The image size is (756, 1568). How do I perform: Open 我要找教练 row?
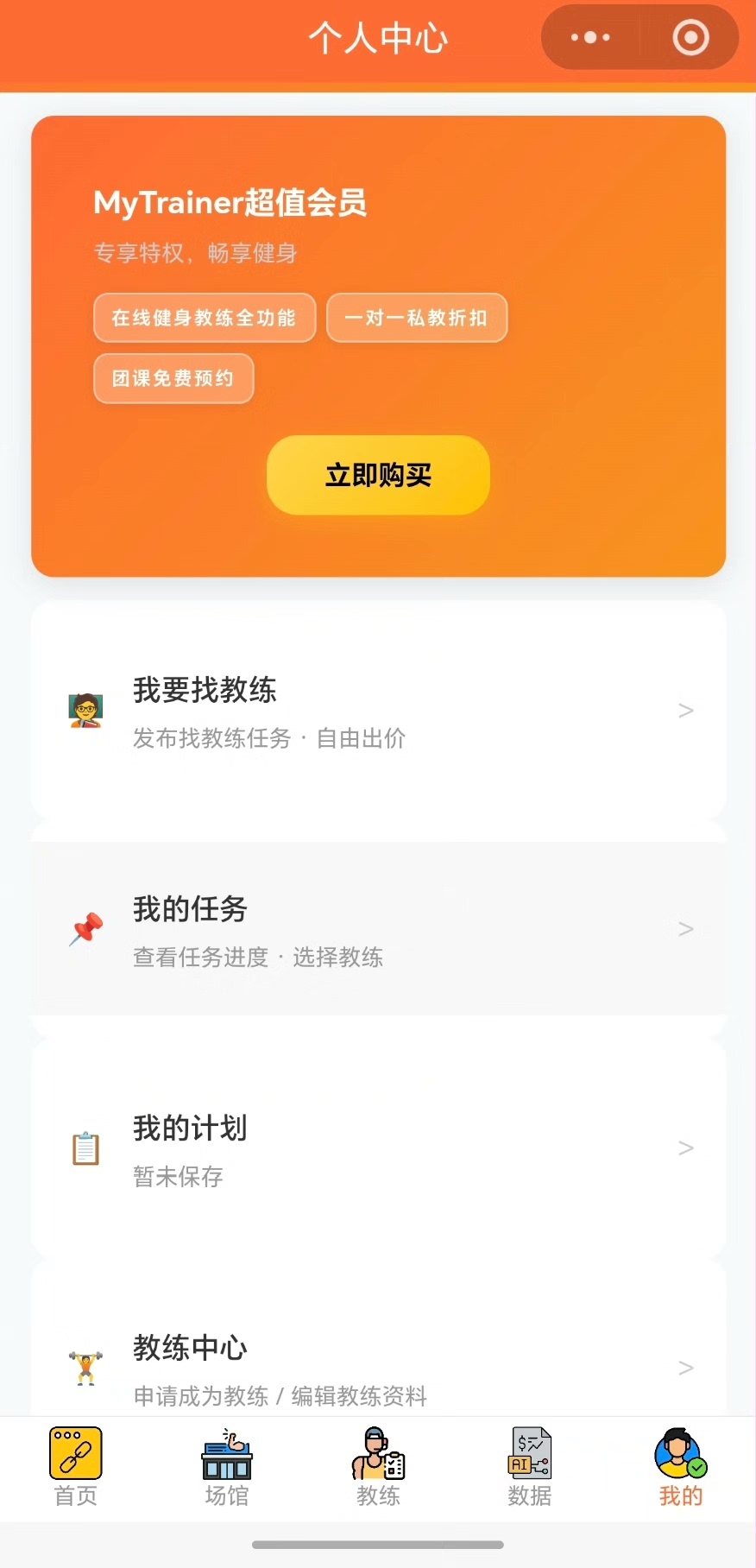point(378,711)
